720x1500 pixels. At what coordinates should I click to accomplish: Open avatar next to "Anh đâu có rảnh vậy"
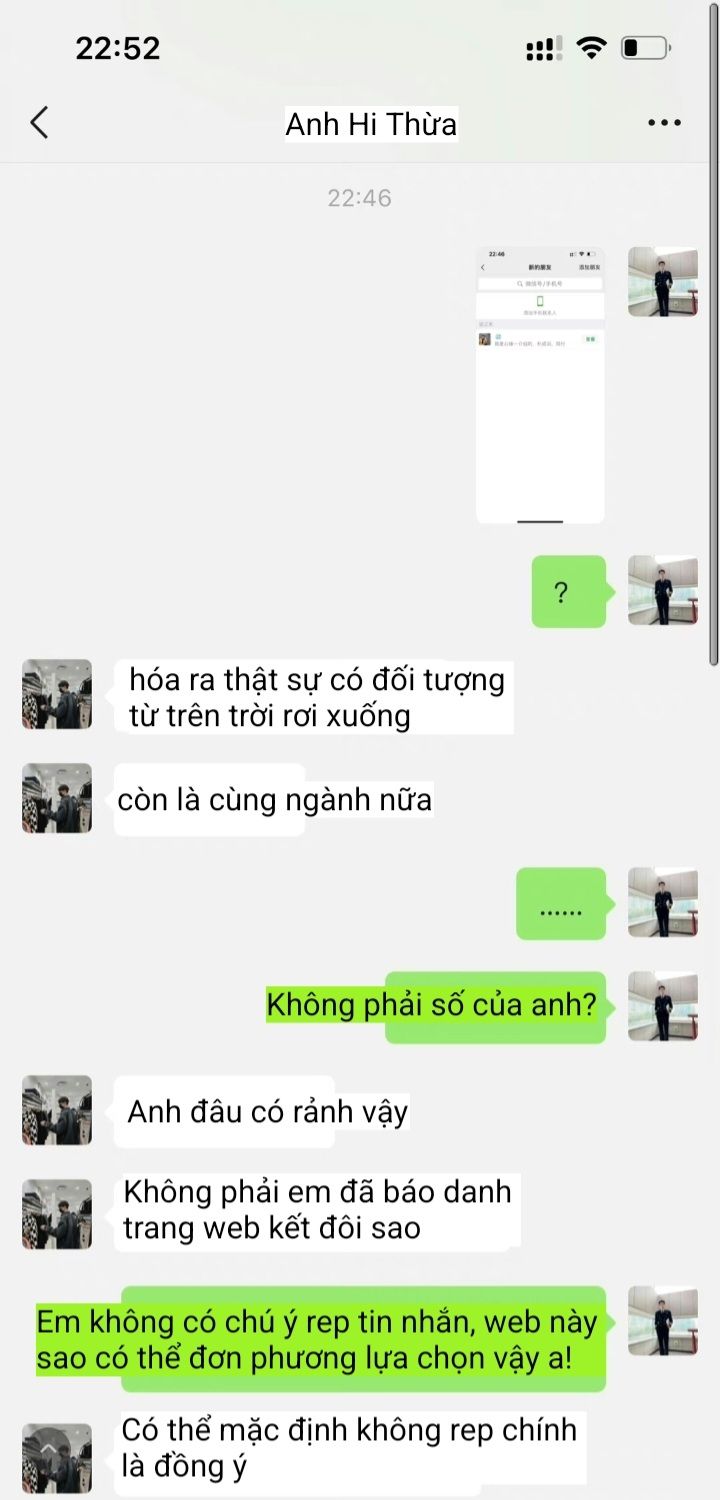click(57, 1110)
